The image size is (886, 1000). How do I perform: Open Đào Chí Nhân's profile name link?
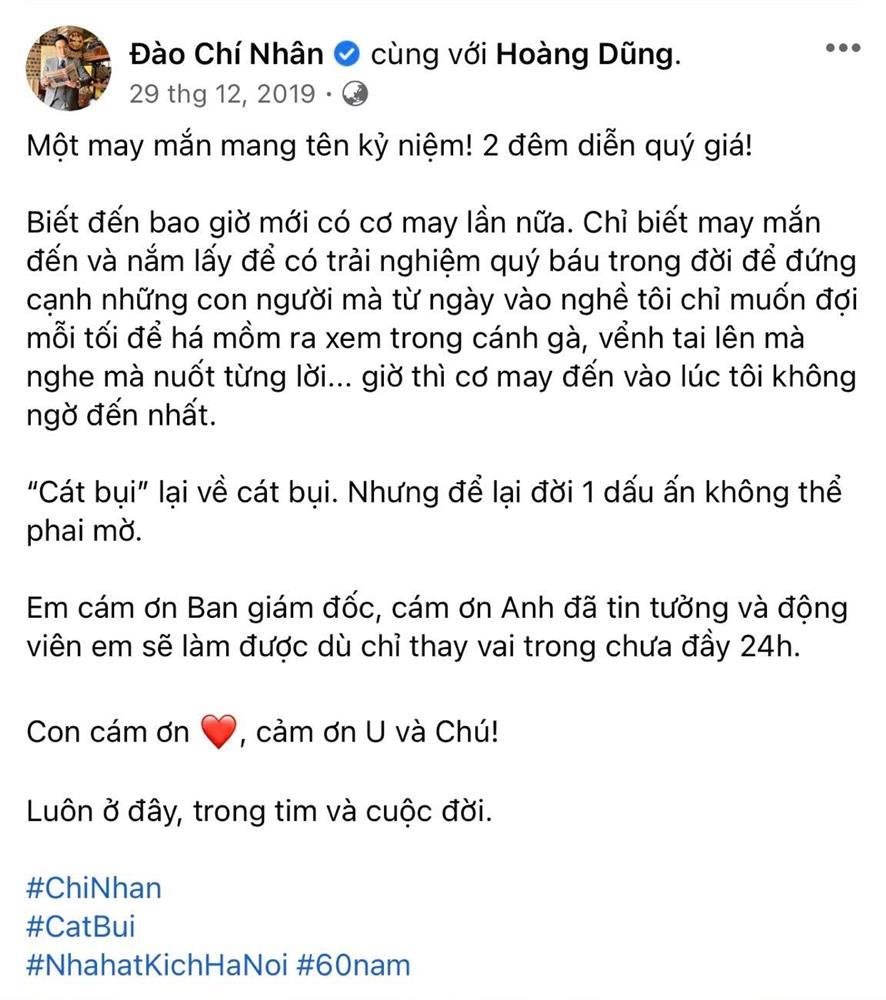[x=228, y=53]
